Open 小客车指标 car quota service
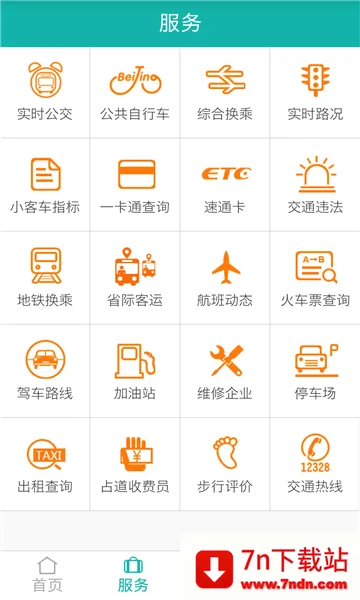The image size is (360, 600). pyautogui.click(x=45, y=185)
